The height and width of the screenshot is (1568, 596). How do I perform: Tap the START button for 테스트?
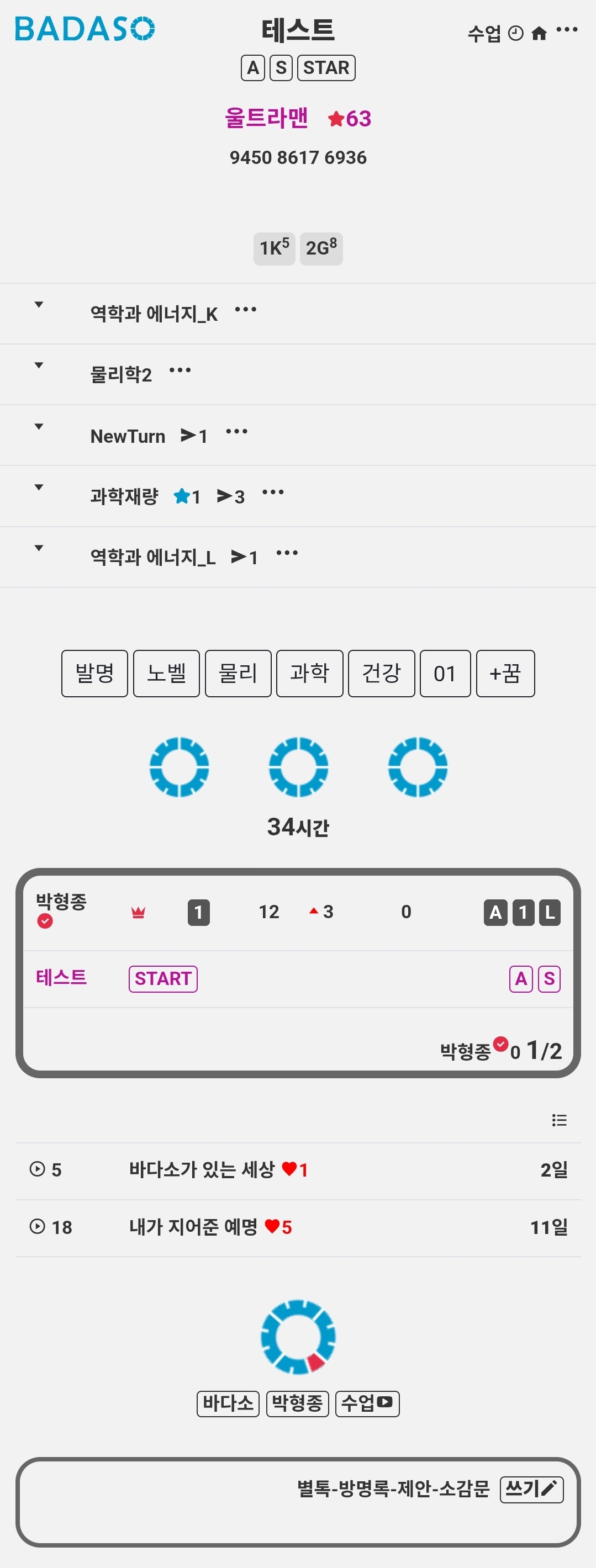pos(163,979)
